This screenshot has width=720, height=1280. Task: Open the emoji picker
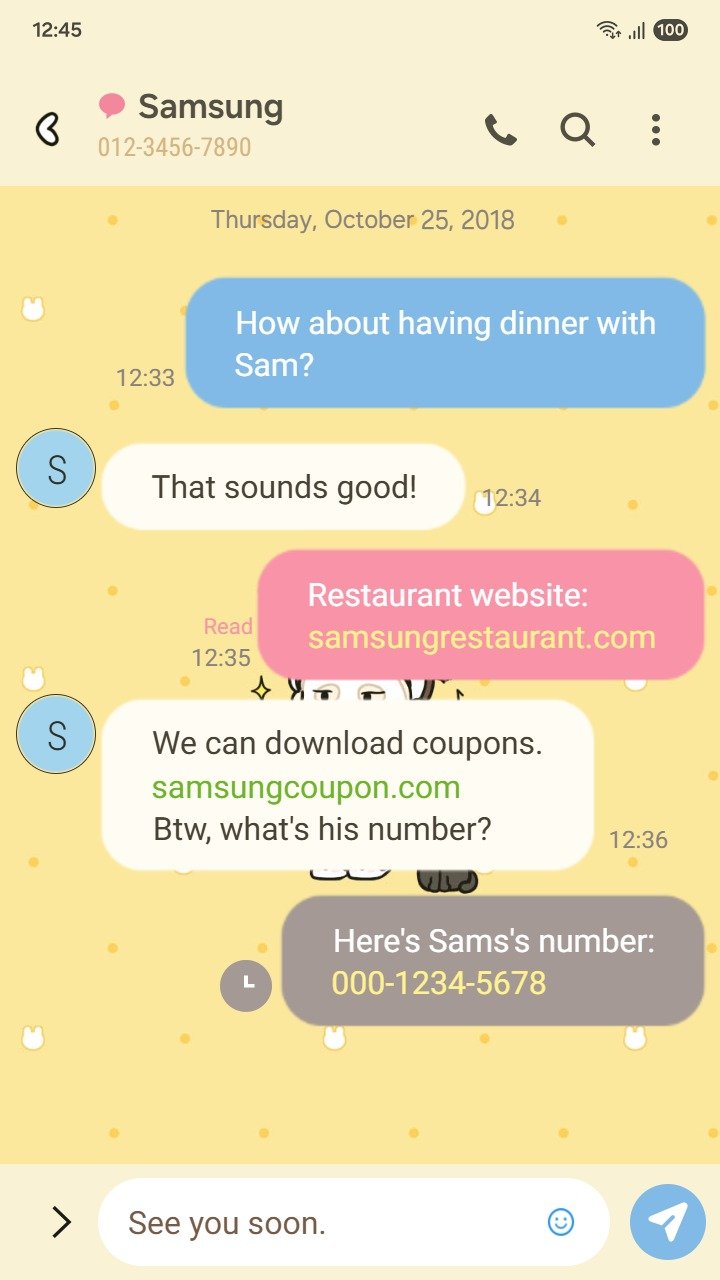click(561, 1221)
